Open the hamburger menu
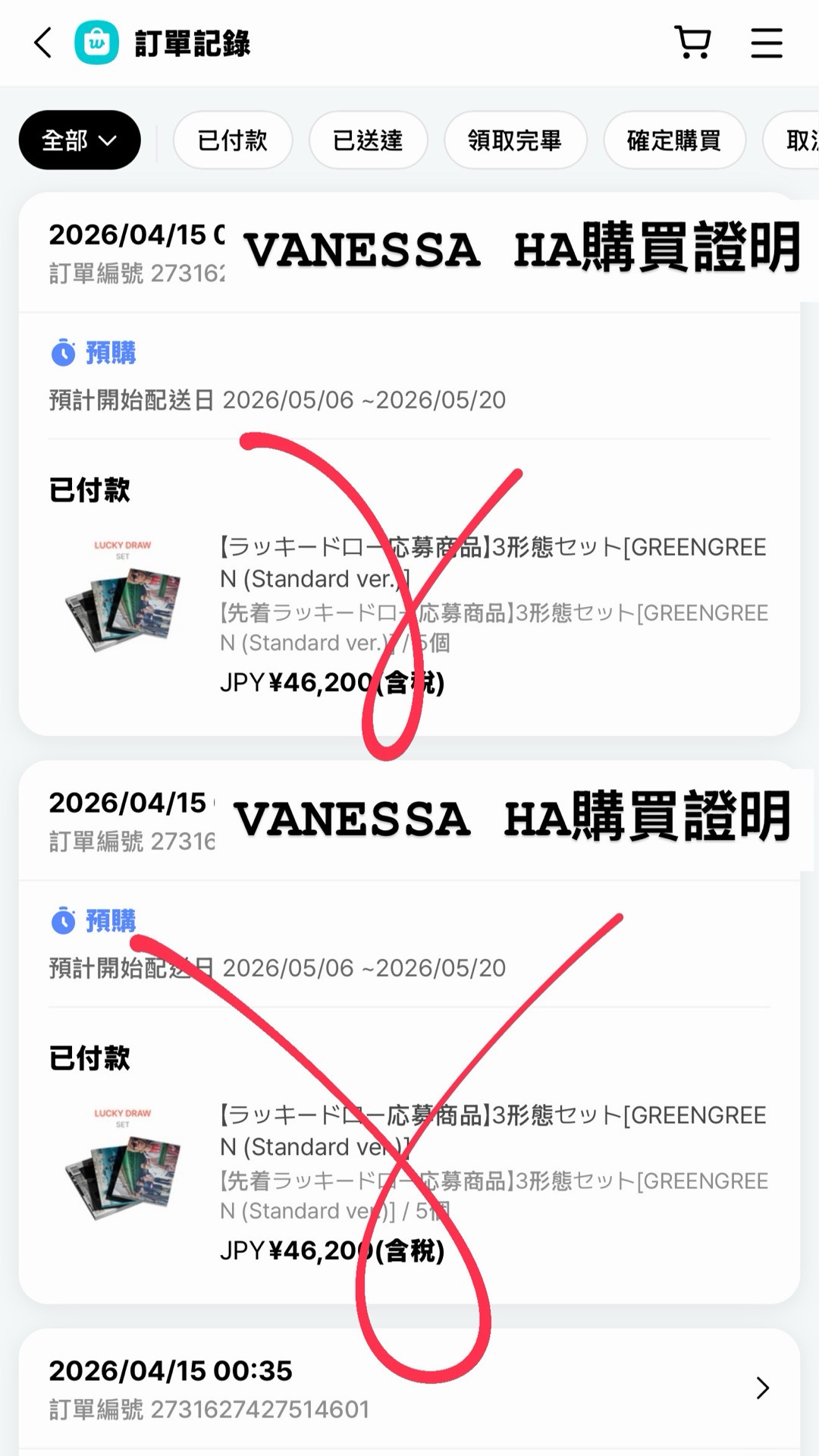The height and width of the screenshot is (1456, 819). (x=767, y=42)
